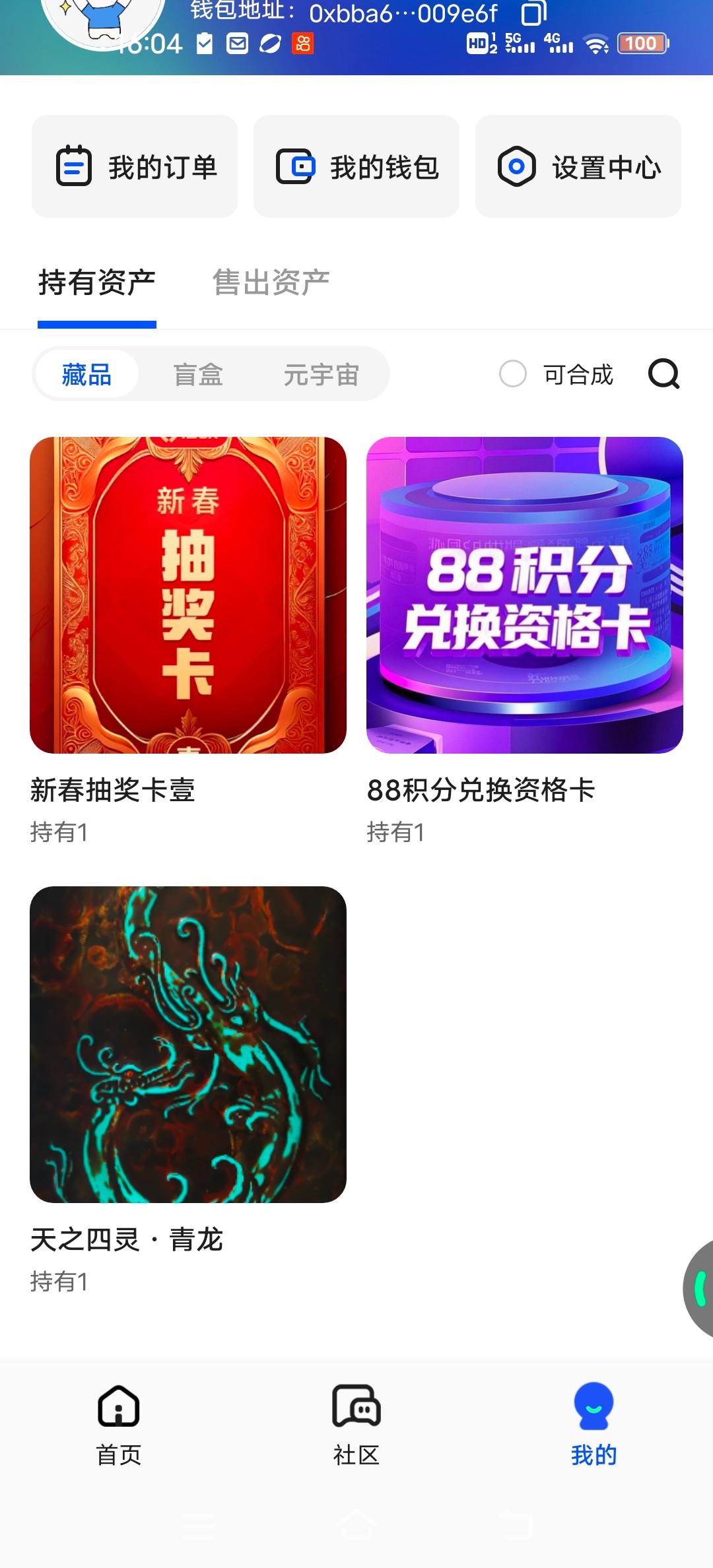Open the floating green side widget

point(698,1288)
